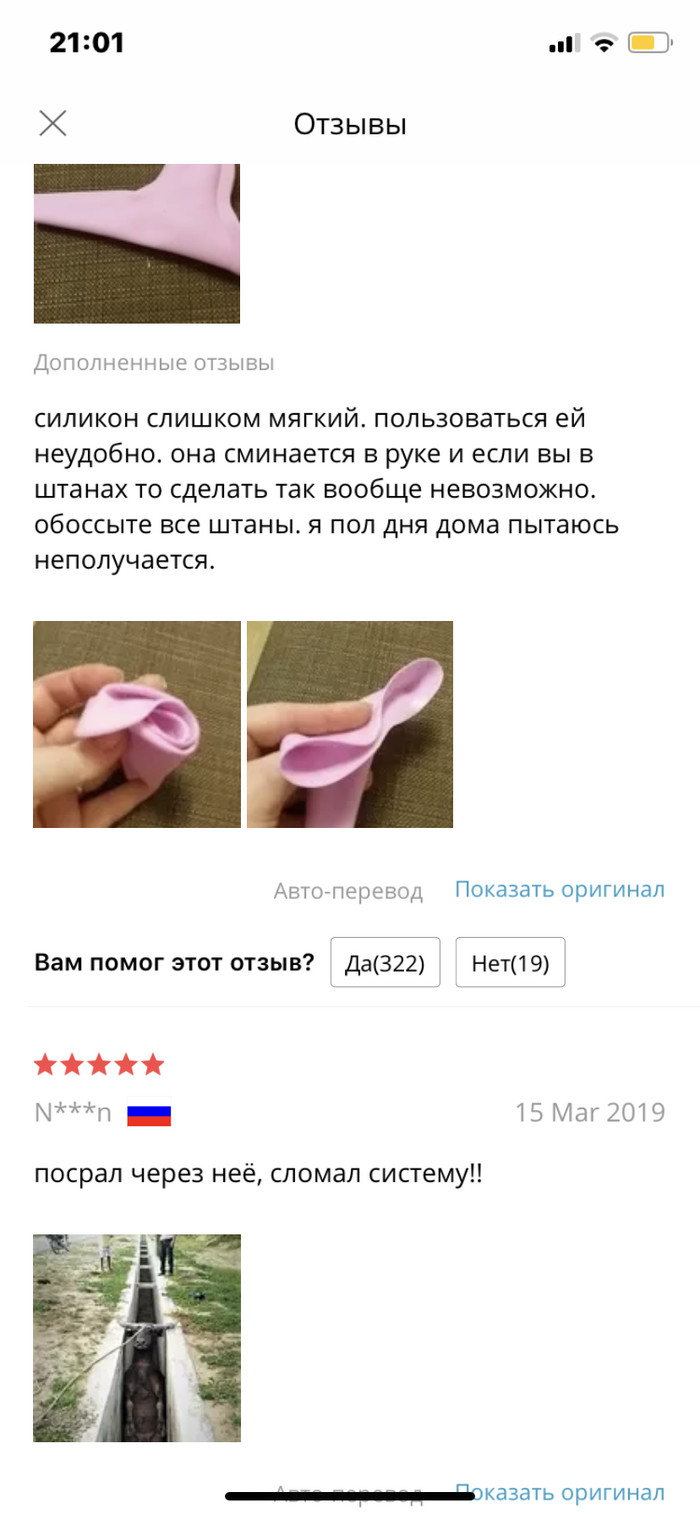
Task: Open the concrete trench photo in N***n's review
Action: [137, 1337]
